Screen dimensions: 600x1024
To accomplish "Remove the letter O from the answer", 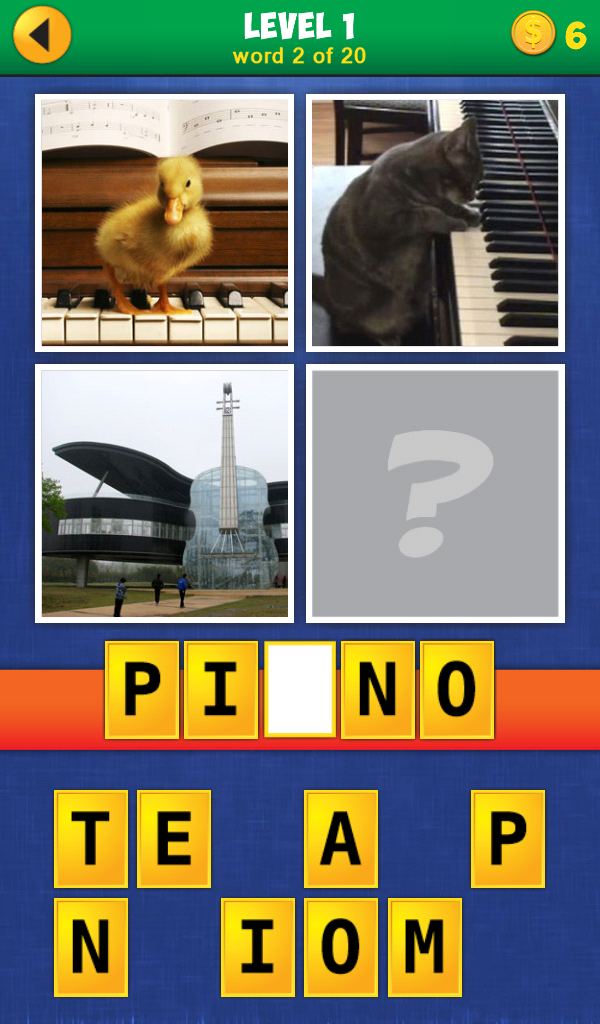I will coord(457,690).
